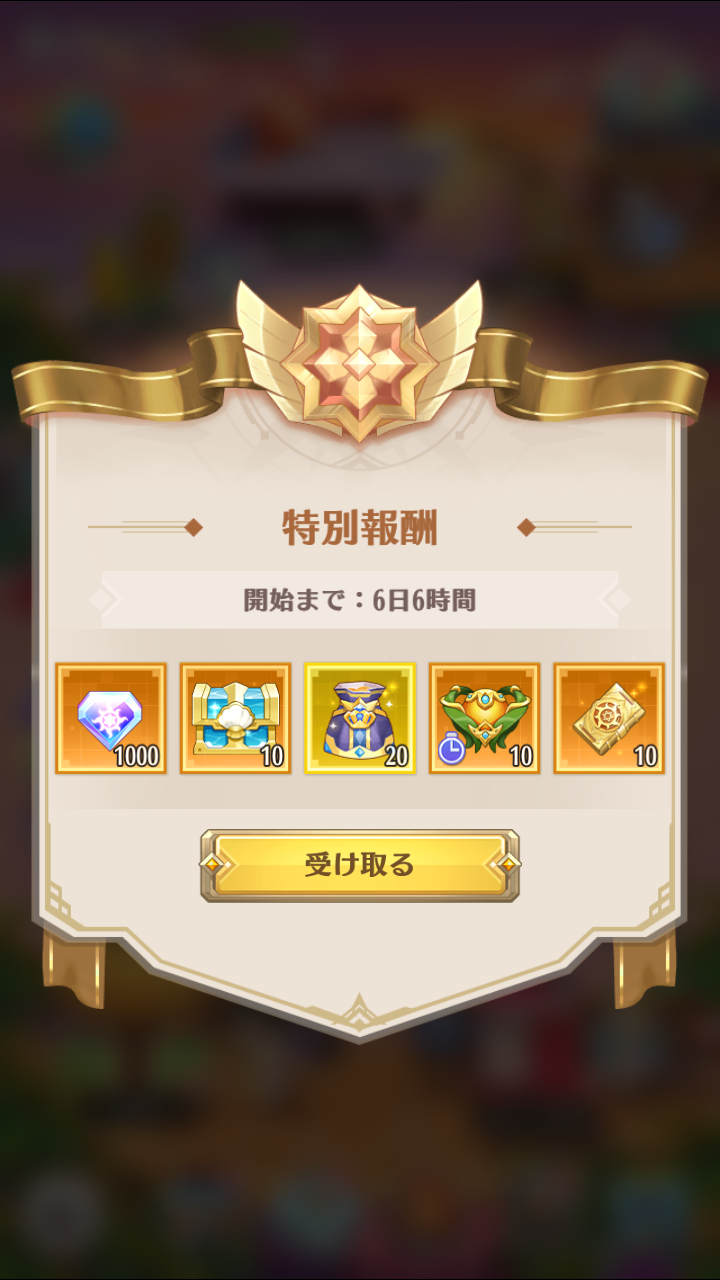Check the timed heart emblem reward
Screen dimensions: 720x1280
point(484,718)
